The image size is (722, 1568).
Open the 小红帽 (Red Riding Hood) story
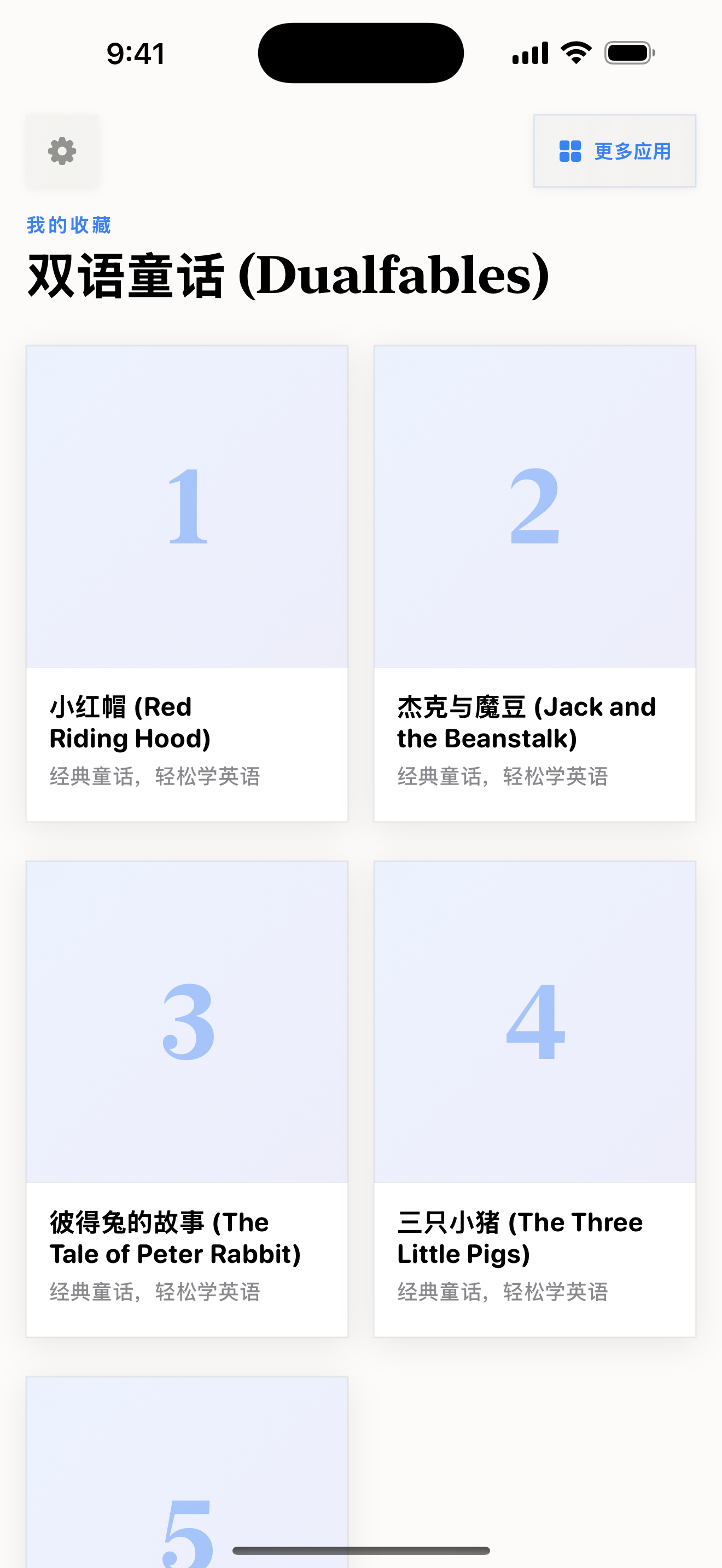(x=187, y=582)
